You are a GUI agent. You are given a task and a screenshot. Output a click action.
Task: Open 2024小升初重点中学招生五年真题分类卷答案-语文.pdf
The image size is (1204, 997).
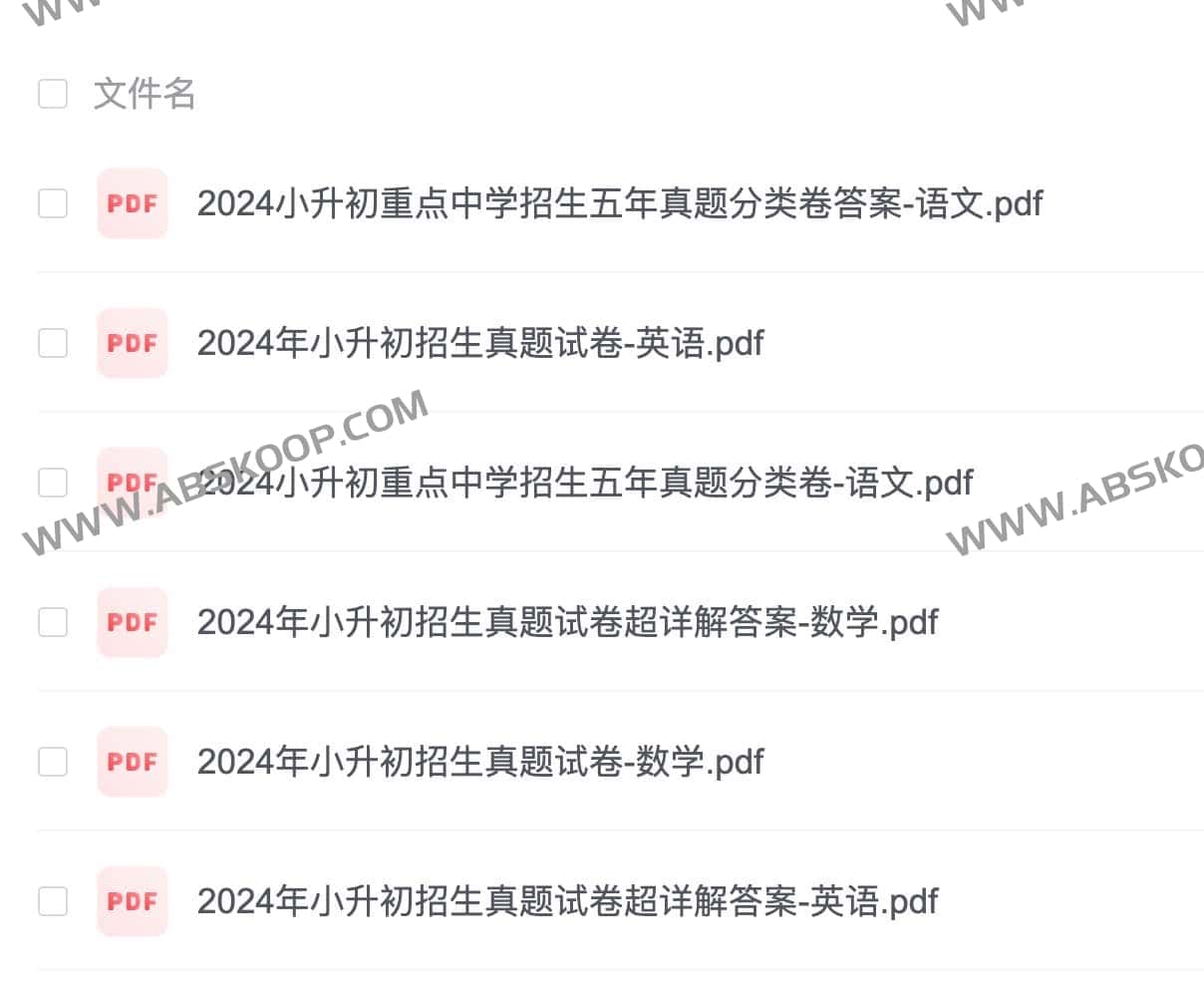[x=619, y=203]
